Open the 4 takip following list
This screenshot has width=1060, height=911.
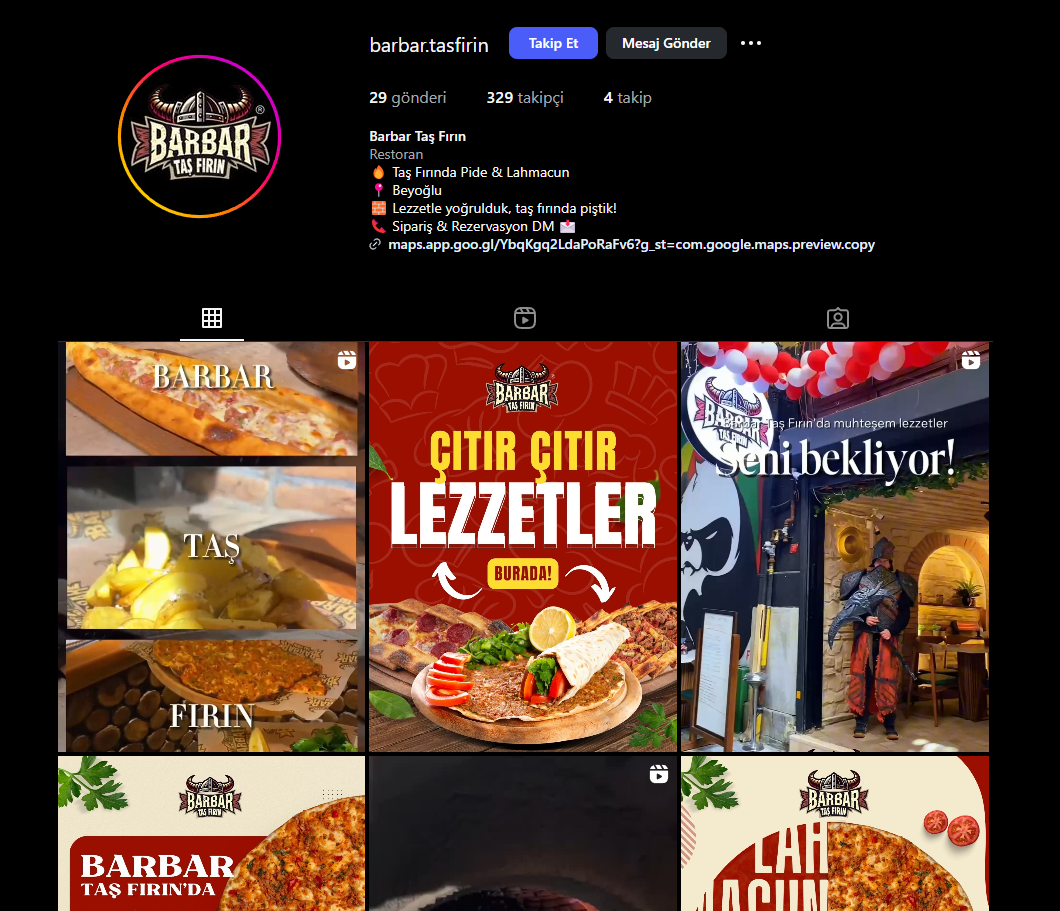627,97
